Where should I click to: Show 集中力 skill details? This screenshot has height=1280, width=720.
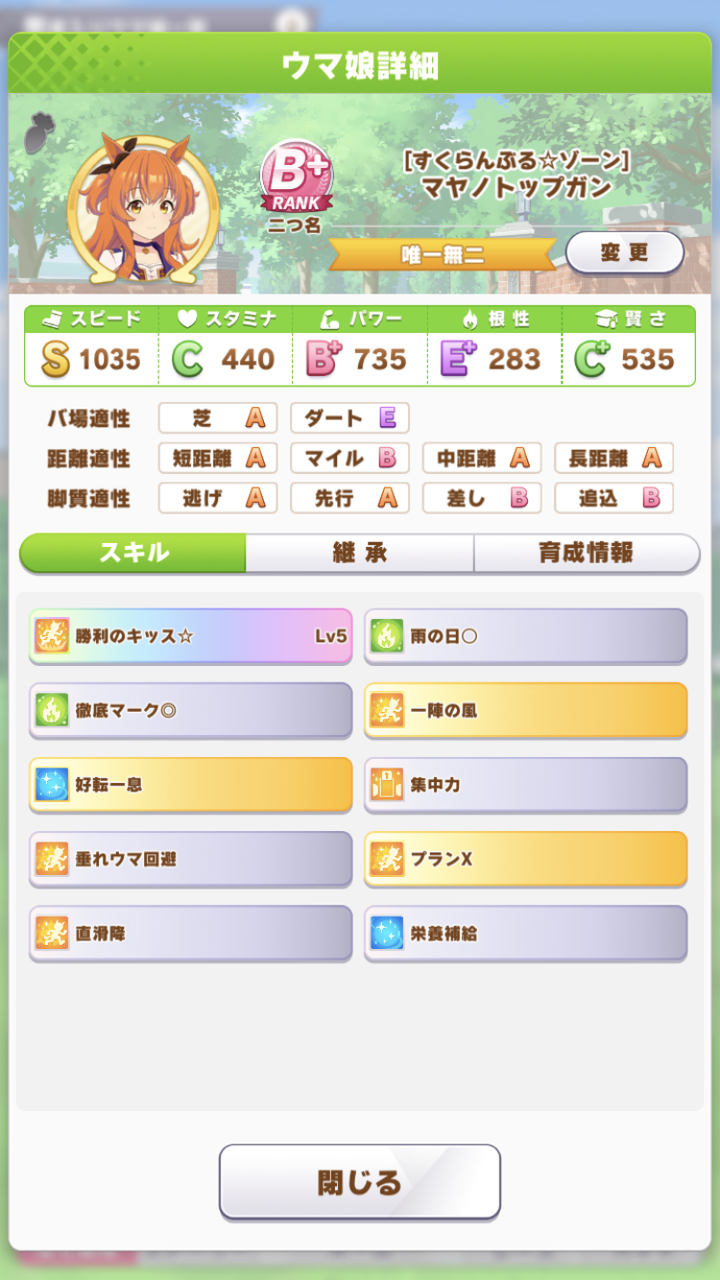[526, 785]
